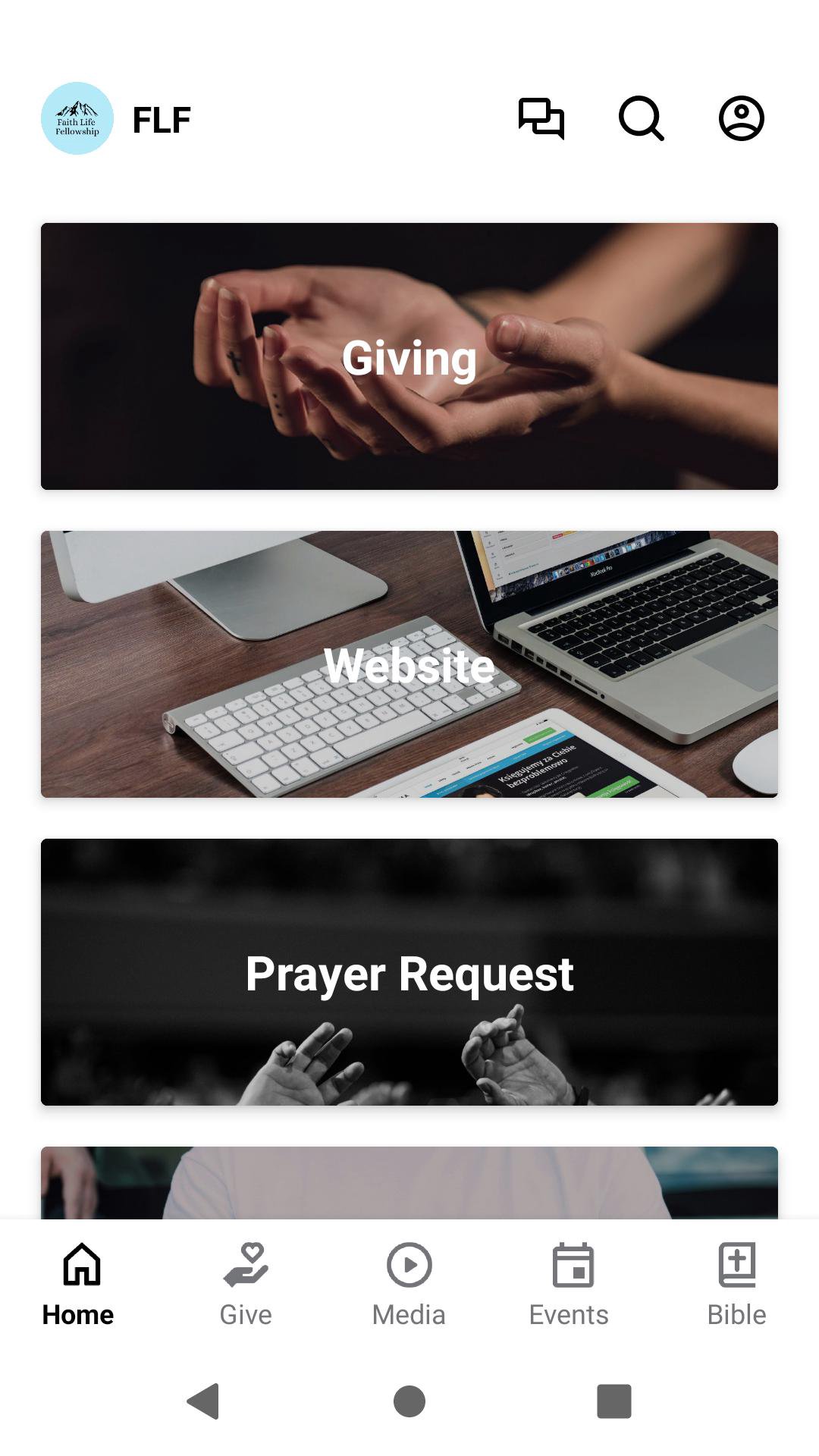The image size is (819, 1456).
Task: Open the Prayer Request card
Action: [409, 972]
